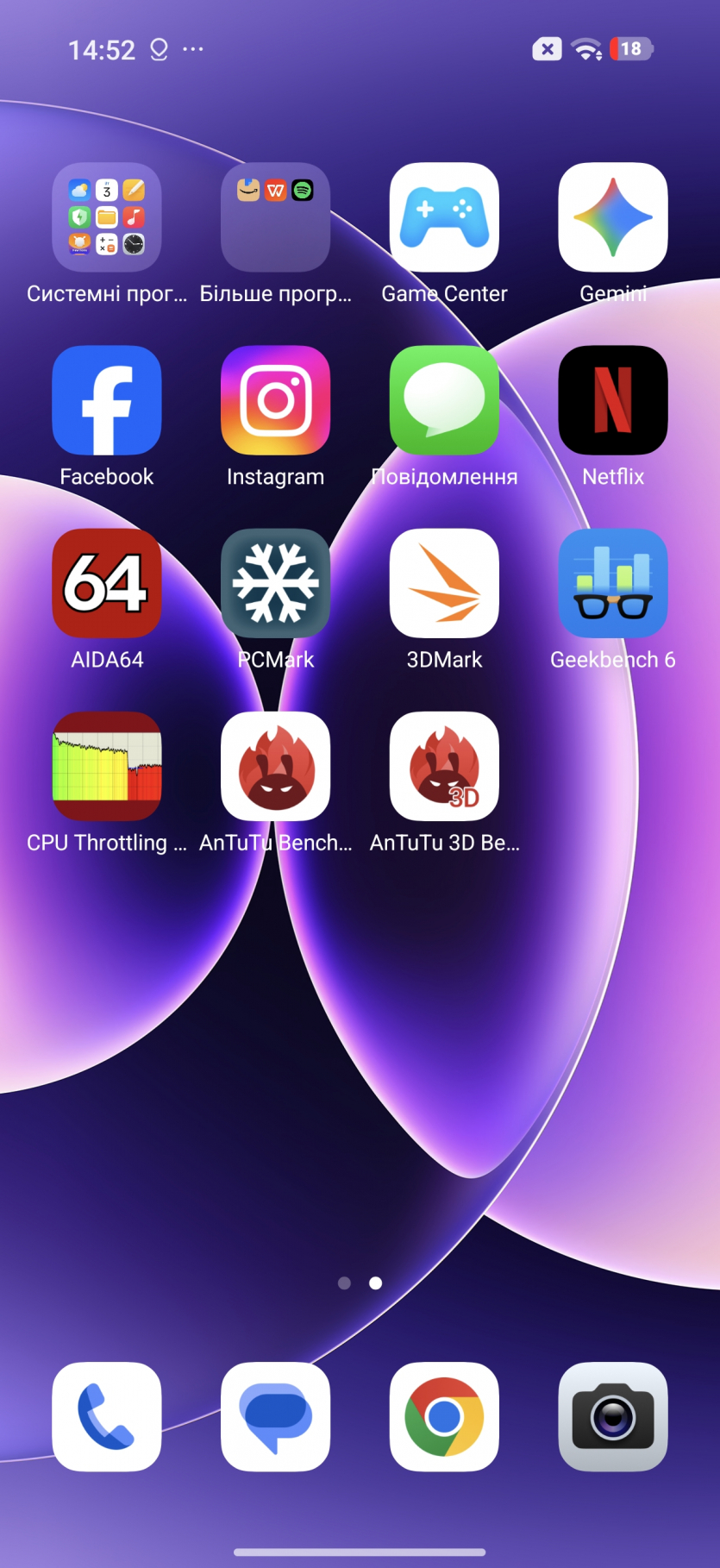Launch Netflix
This screenshot has width=720, height=1568.
pyautogui.click(x=613, y=400)
